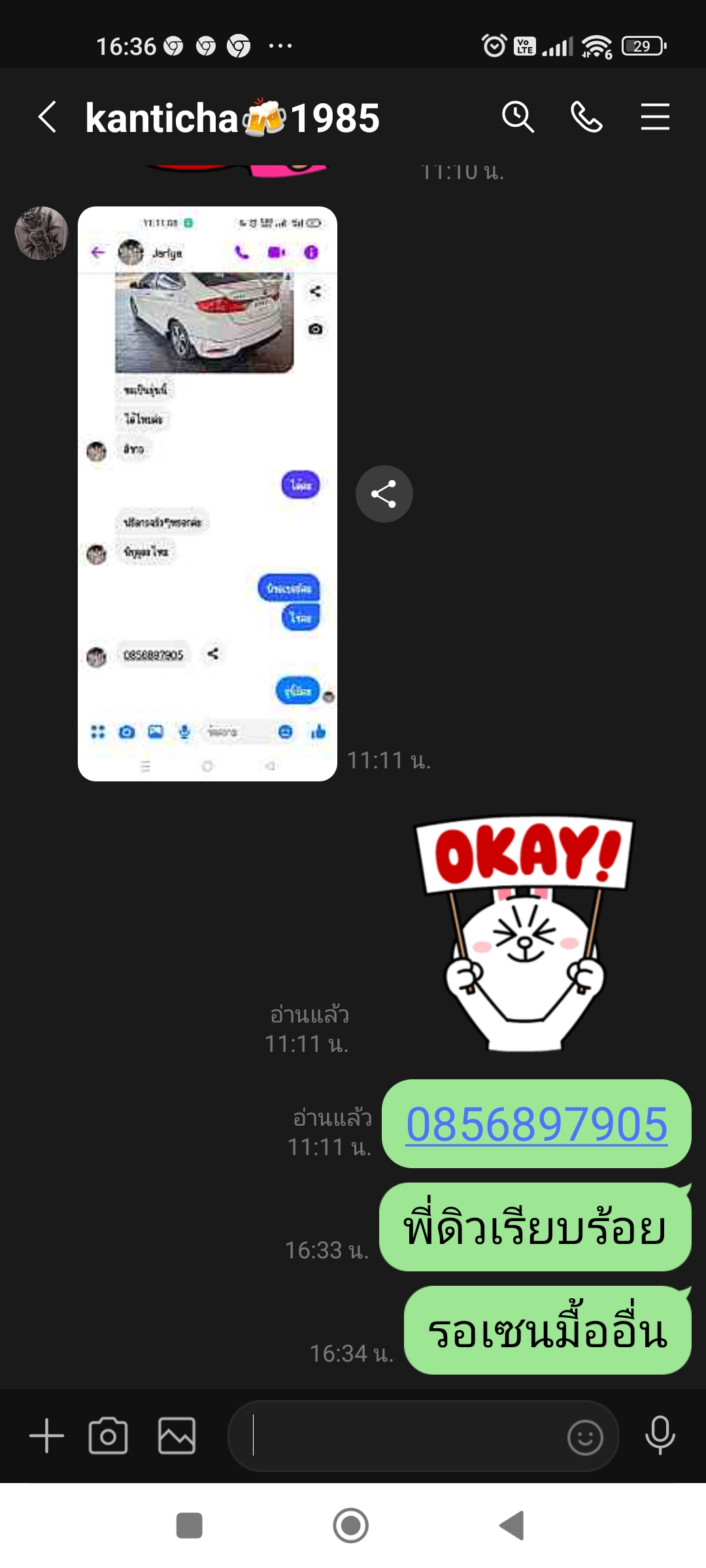
Task: Open the chat menu hamburger icon
Action: 655,118
